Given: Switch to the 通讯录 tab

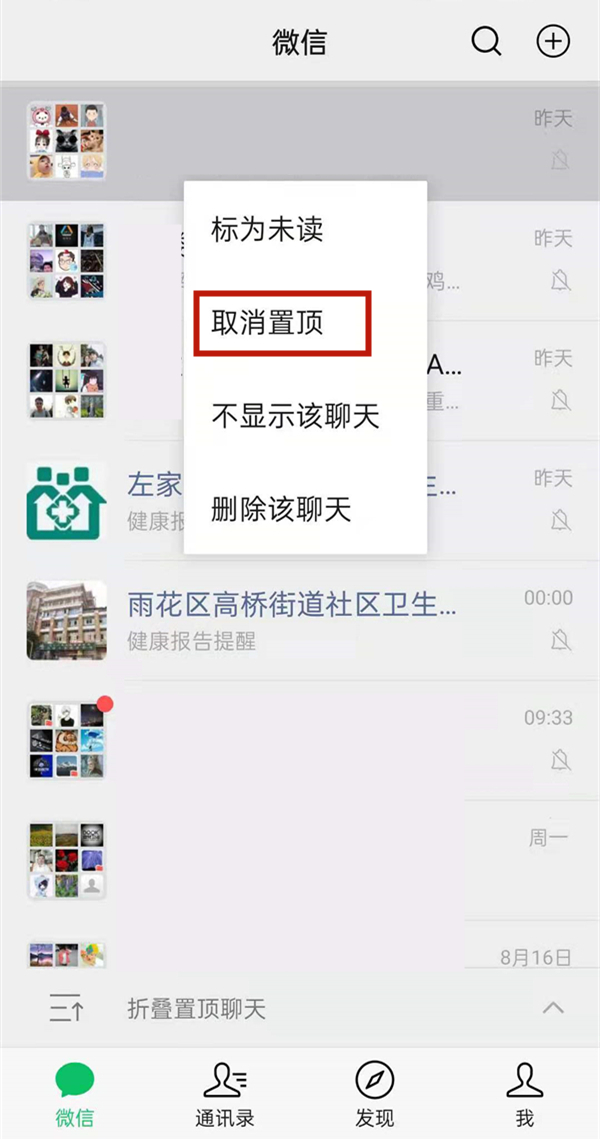Looking at the screenshot, I should point(225,1095).
